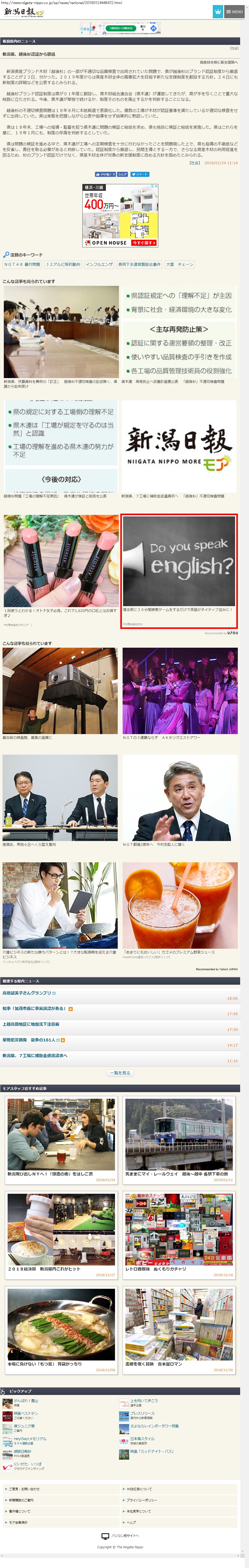The height and width of the screenshot is (1568, 249).
Task: Go to ご意見・お問い合わせ page
Action: coord(24,1489)
